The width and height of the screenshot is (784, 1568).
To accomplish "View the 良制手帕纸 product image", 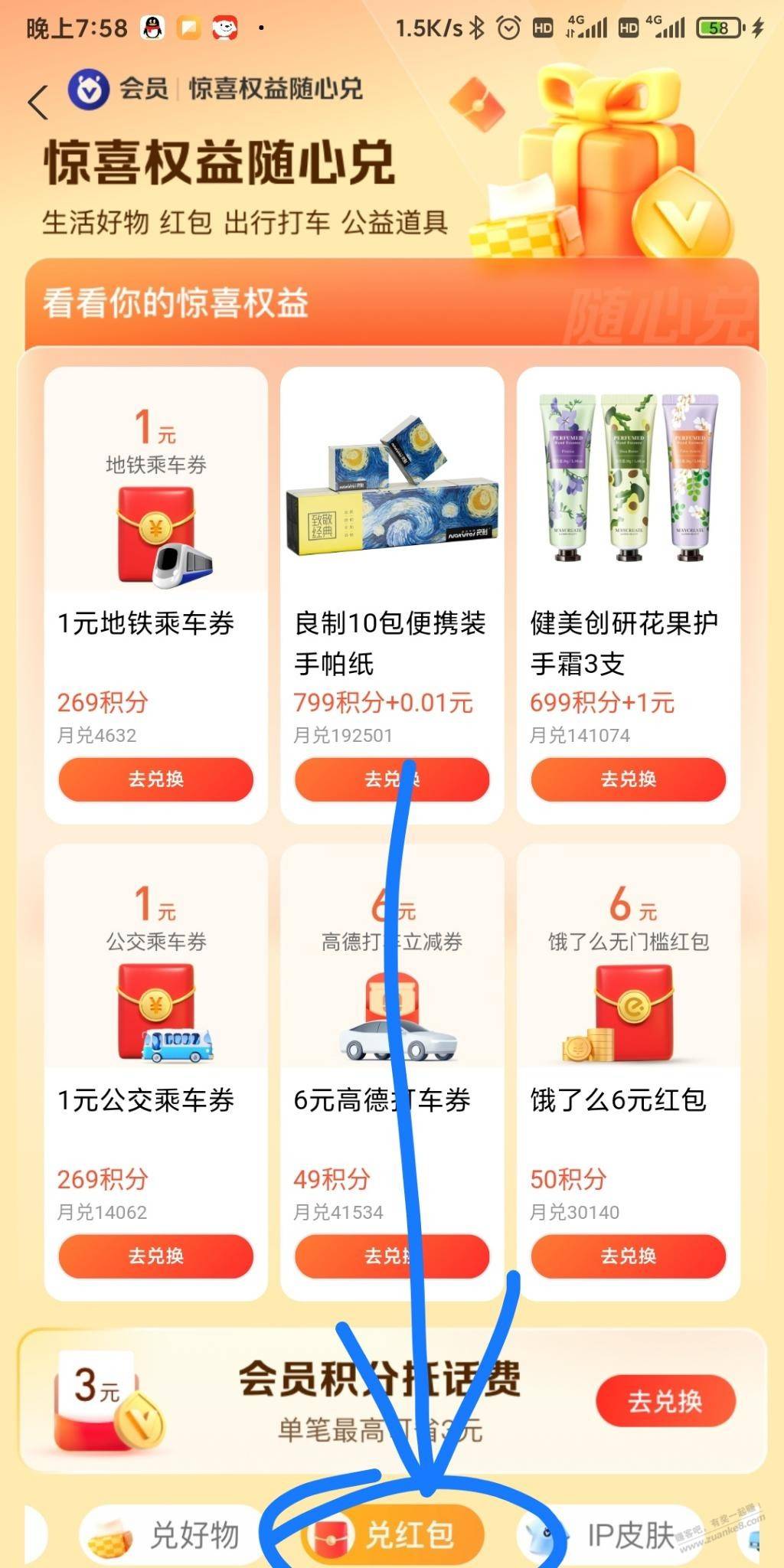I will point(392,480).
